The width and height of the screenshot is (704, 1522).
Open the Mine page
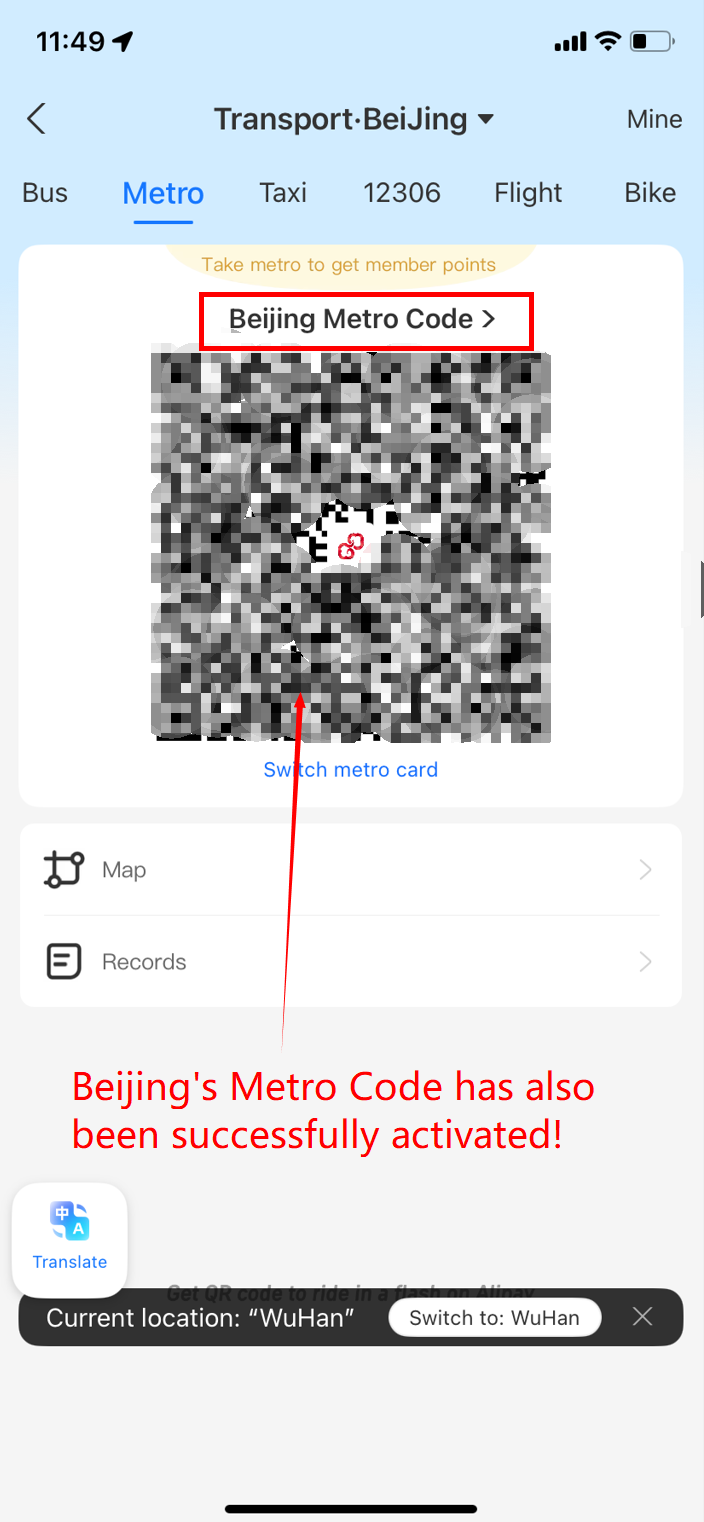[654, 119]
